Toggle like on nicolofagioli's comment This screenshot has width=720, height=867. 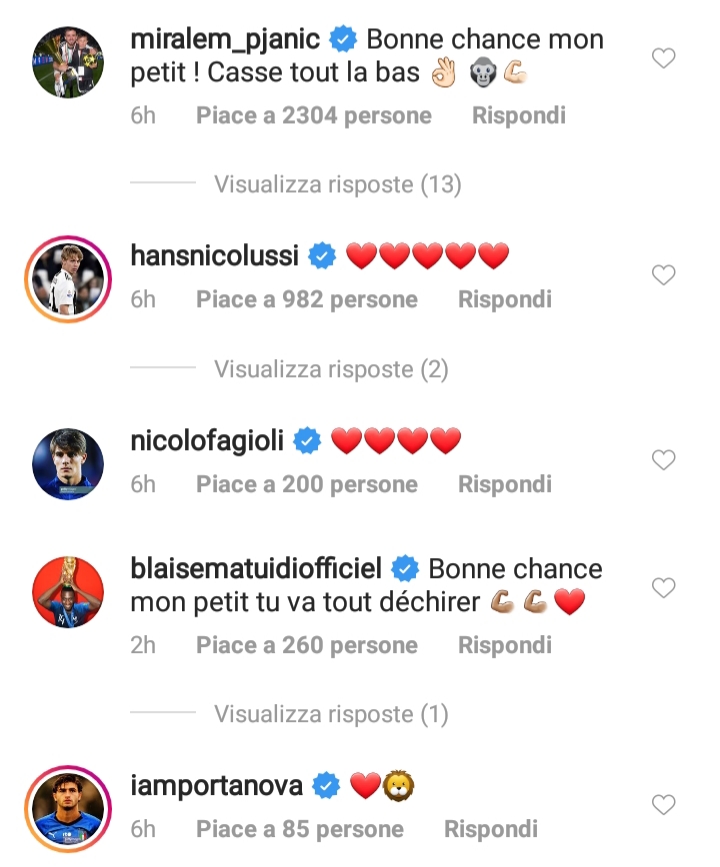(663, 459)
